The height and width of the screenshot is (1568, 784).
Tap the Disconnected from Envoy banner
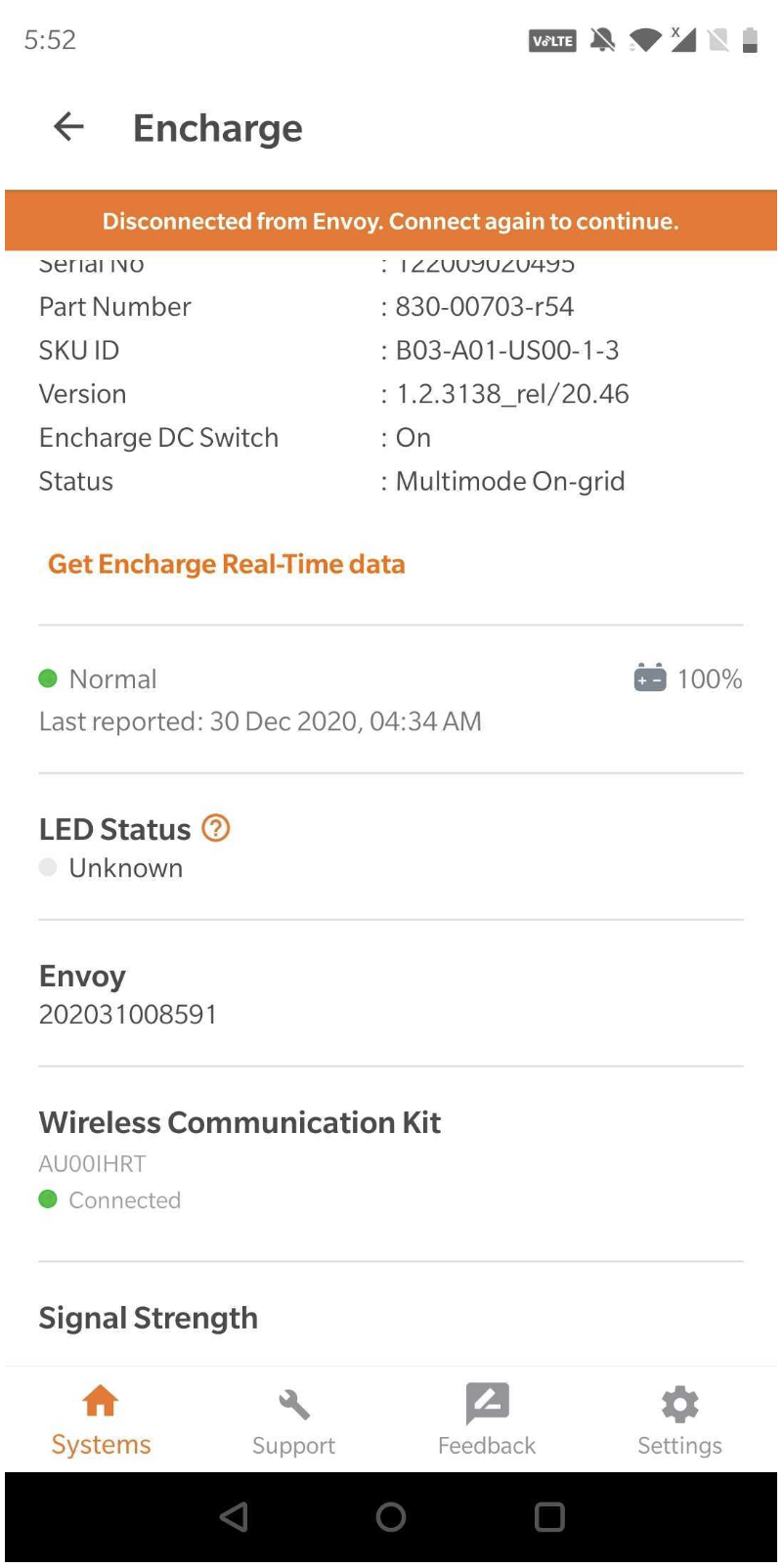click(x=391, y=221)
